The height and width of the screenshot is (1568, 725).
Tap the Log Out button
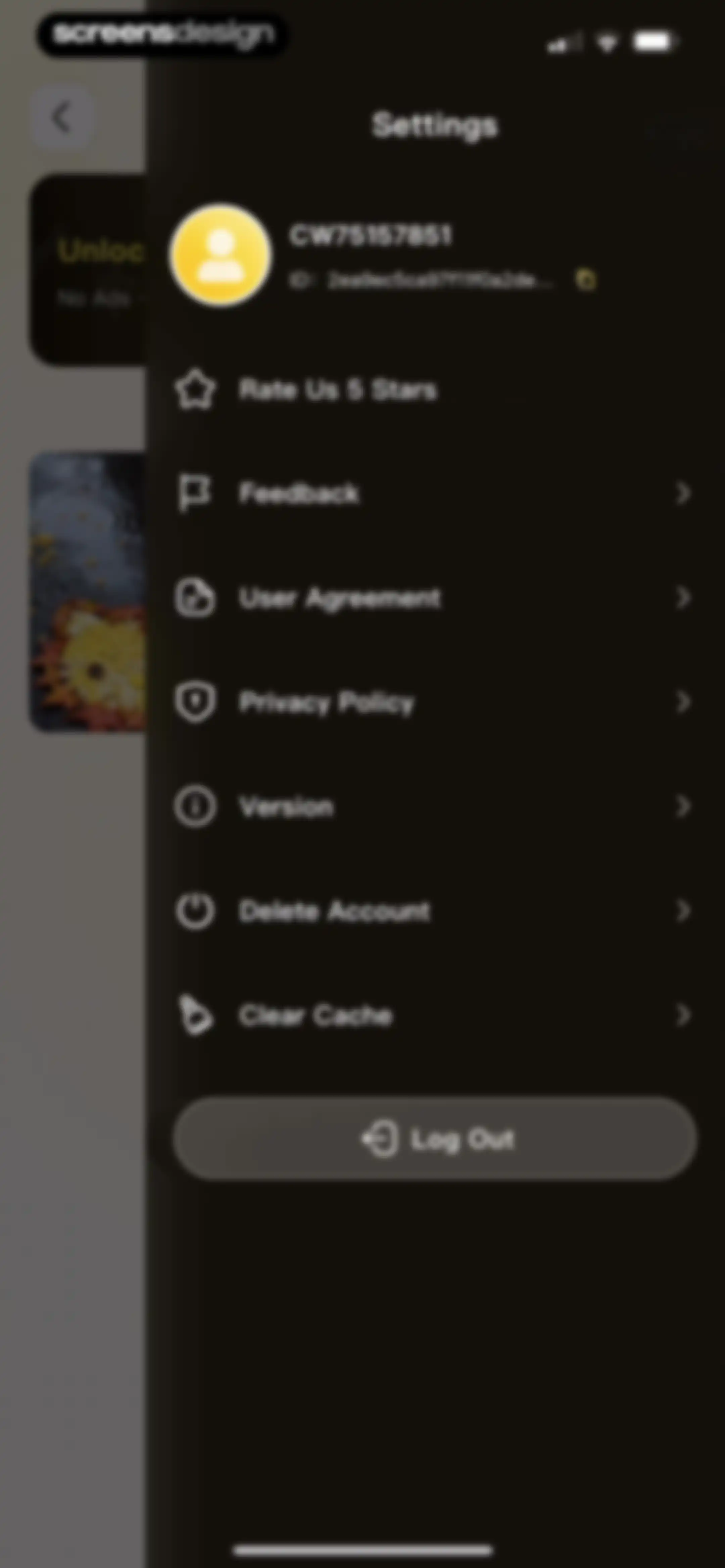(x=435, y=1139)
